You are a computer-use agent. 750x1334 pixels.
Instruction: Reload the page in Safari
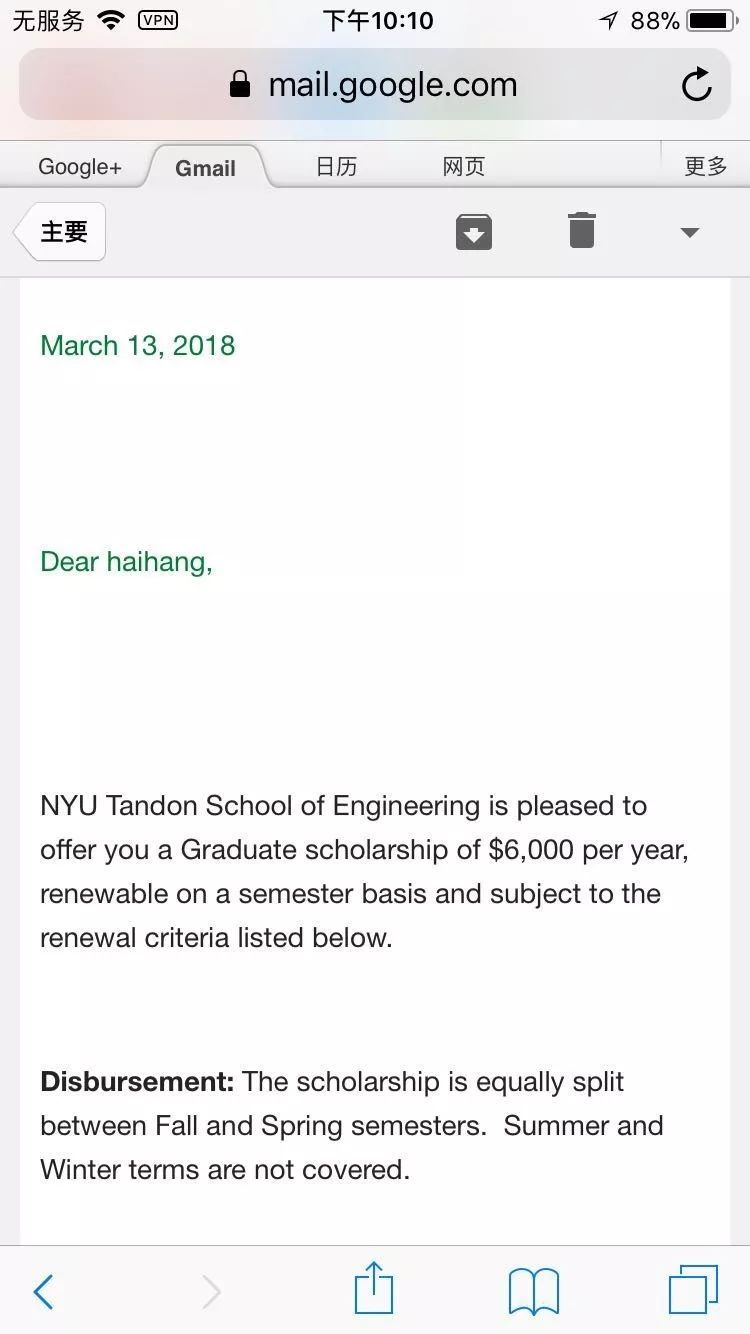click(x=696, y=85)
